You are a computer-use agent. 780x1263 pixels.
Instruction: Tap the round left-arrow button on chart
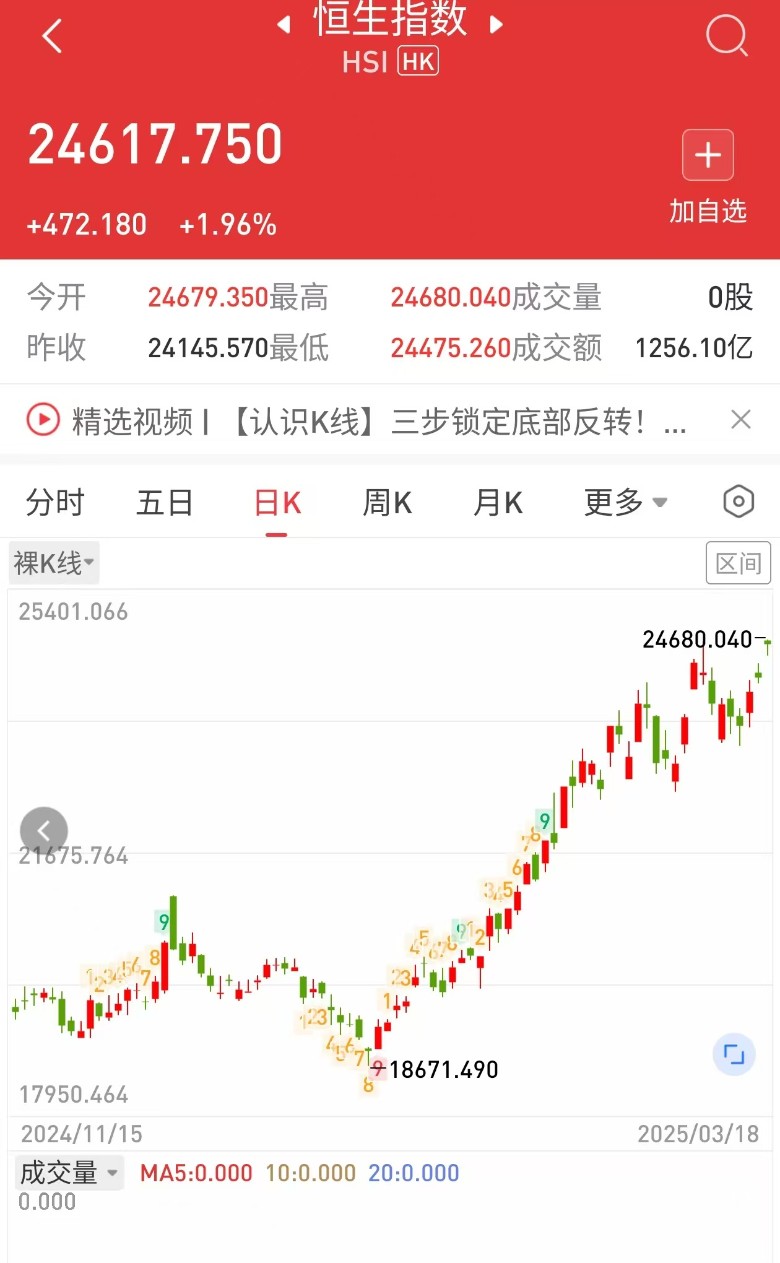click(44, 831)
